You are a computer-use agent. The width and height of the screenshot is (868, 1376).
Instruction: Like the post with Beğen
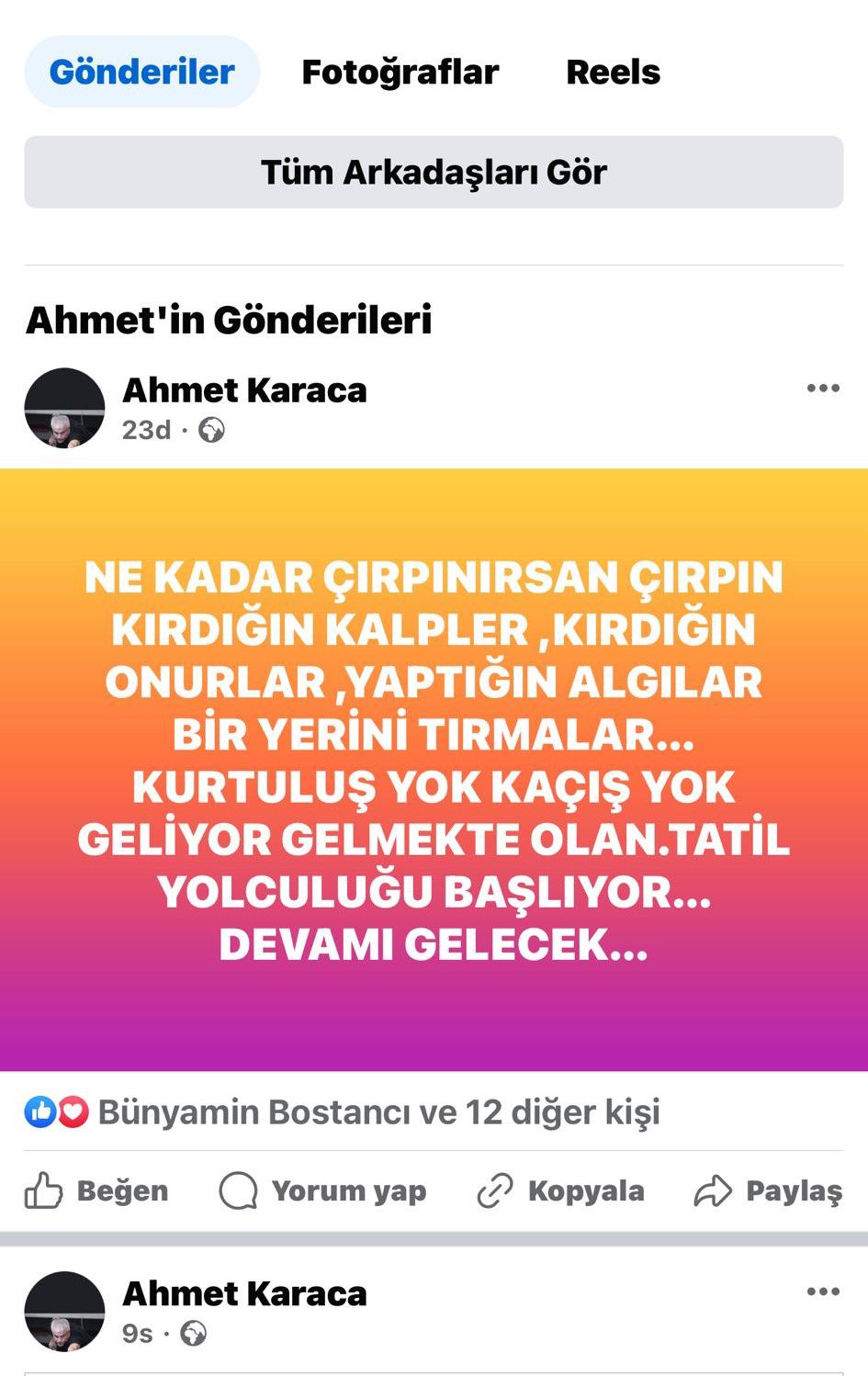pos(96,1191)
